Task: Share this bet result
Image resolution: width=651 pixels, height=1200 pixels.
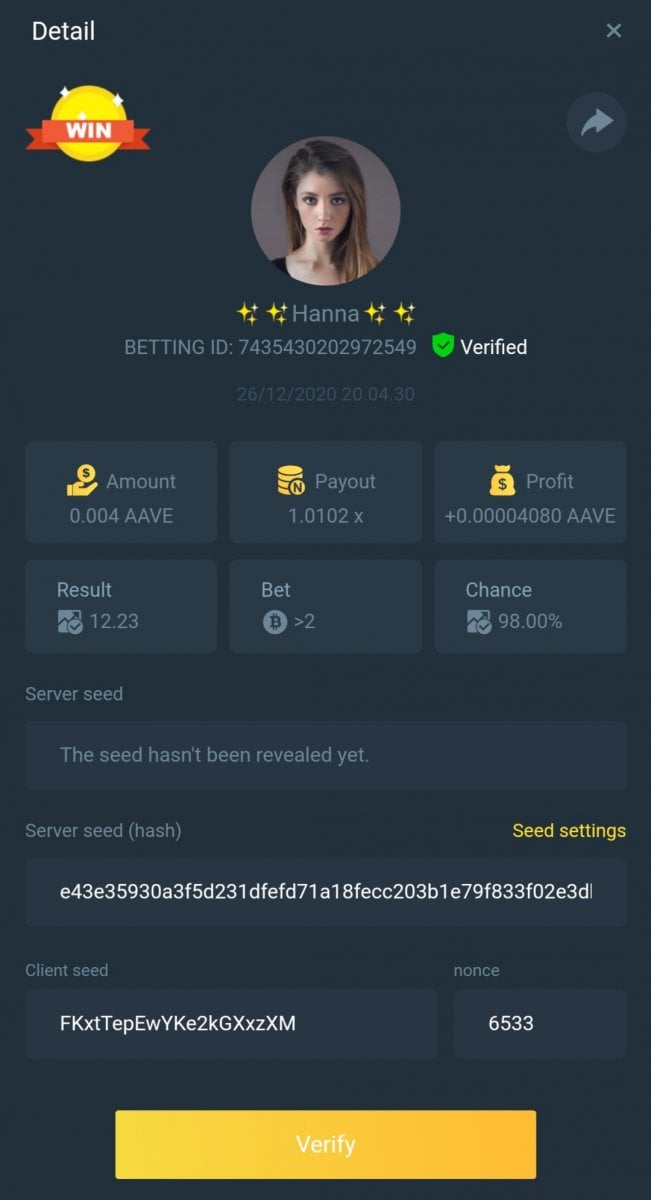Action: click(596, 123)
